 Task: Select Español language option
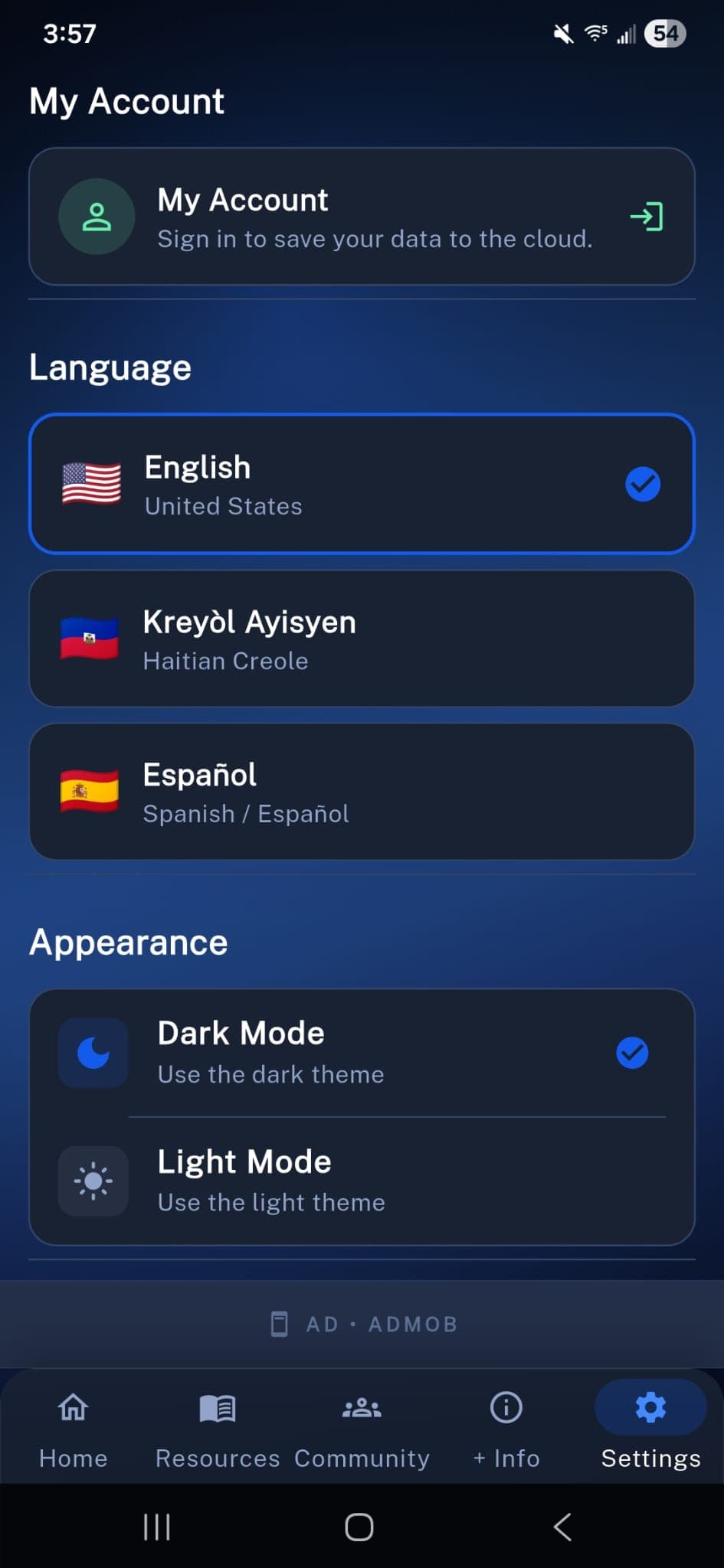362,792
